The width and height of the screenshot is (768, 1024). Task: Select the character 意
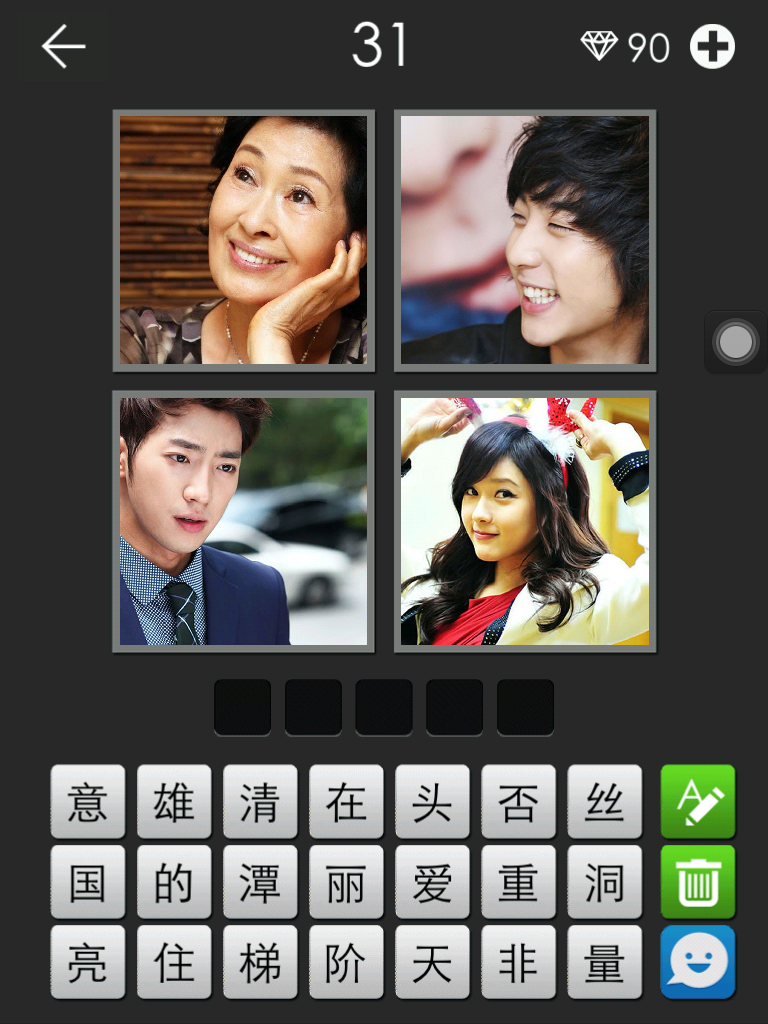(88, 802)
